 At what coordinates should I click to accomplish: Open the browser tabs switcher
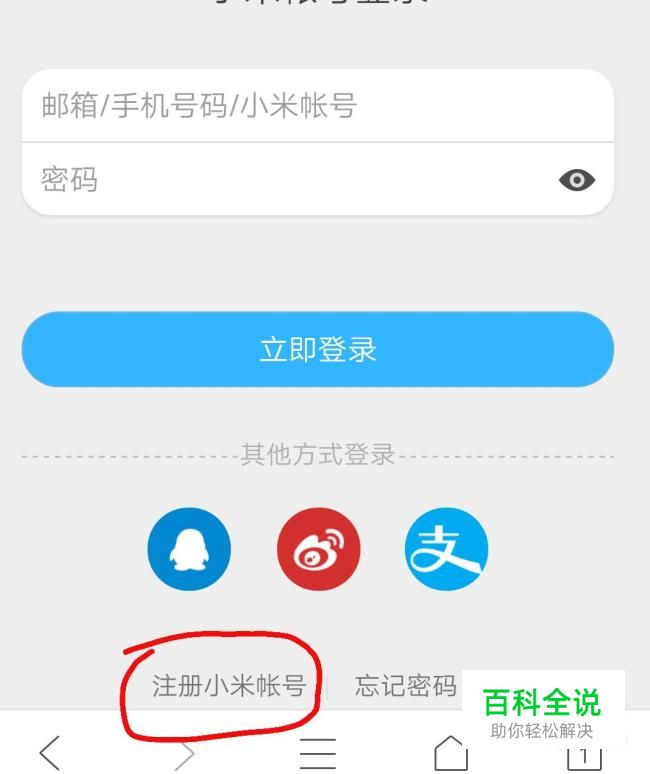584,758
